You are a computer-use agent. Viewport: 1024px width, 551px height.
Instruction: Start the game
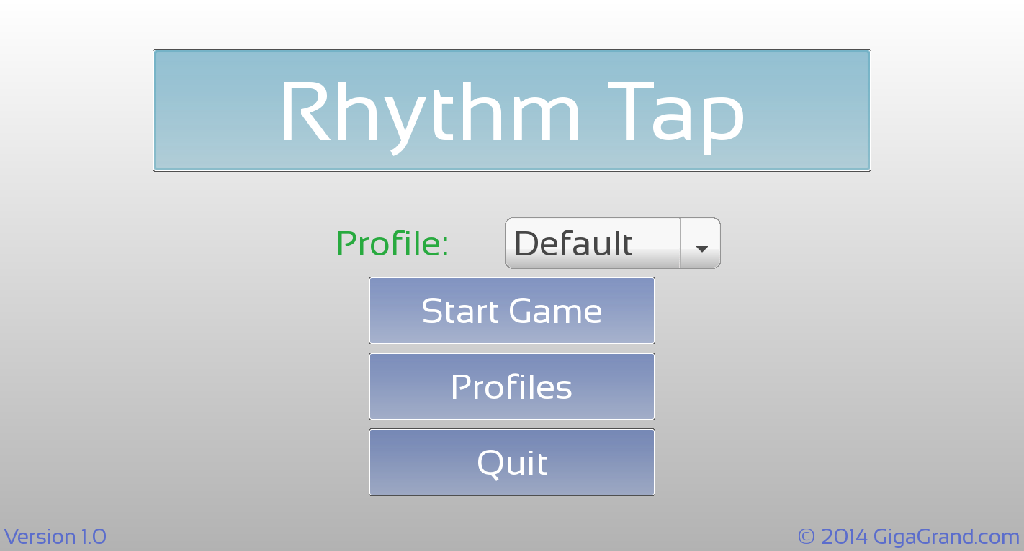[512, 311]
